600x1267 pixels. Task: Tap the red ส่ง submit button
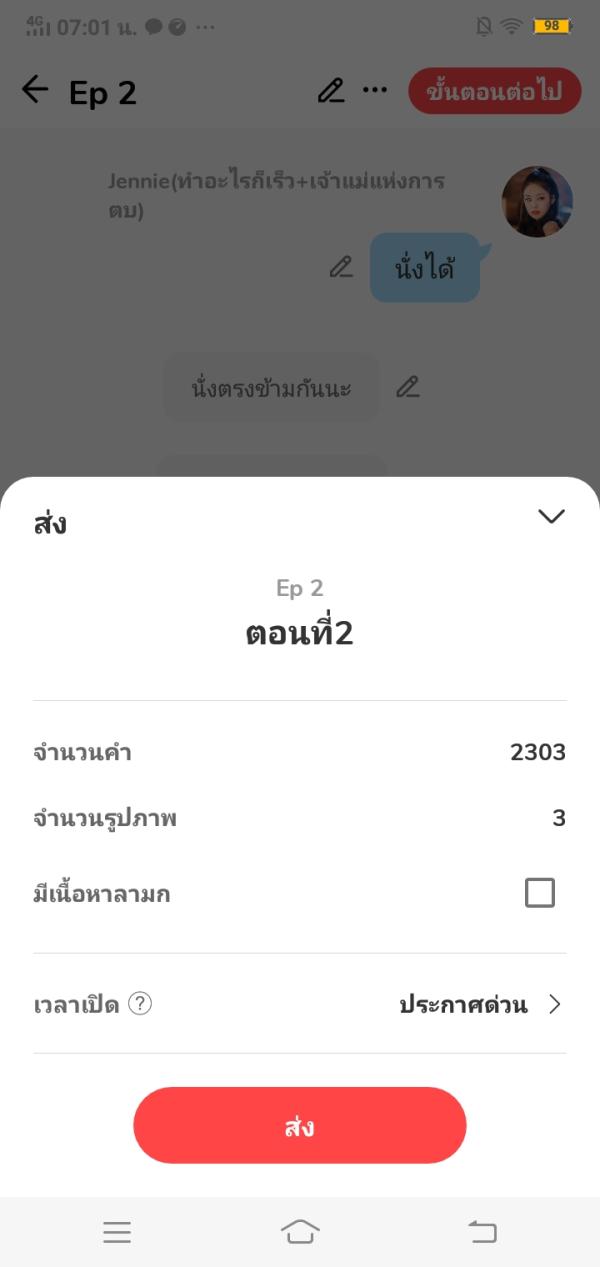pyautogui.click(x=300, y=1125)
